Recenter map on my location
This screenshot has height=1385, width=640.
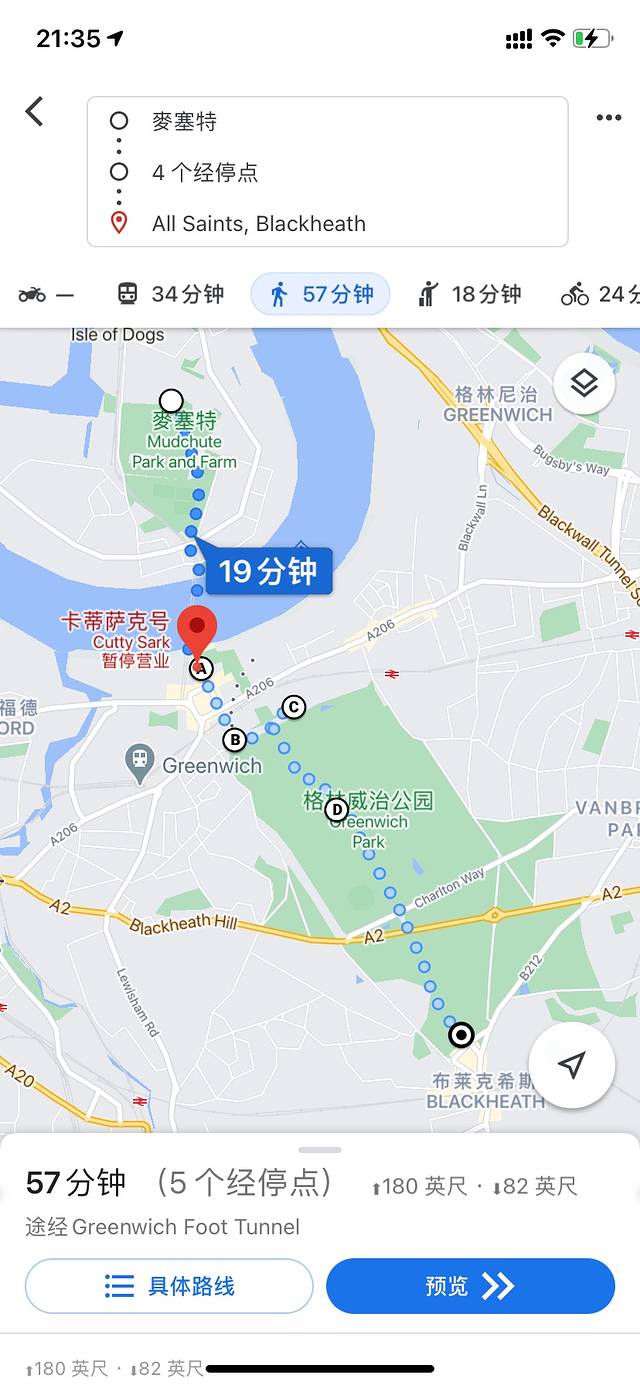click(571, 1066)
